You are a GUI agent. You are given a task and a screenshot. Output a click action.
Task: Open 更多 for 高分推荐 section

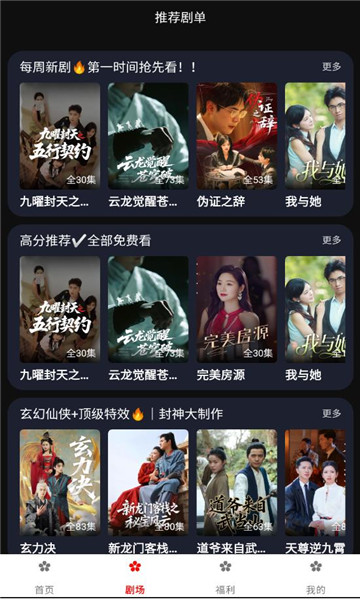[331, 240]
